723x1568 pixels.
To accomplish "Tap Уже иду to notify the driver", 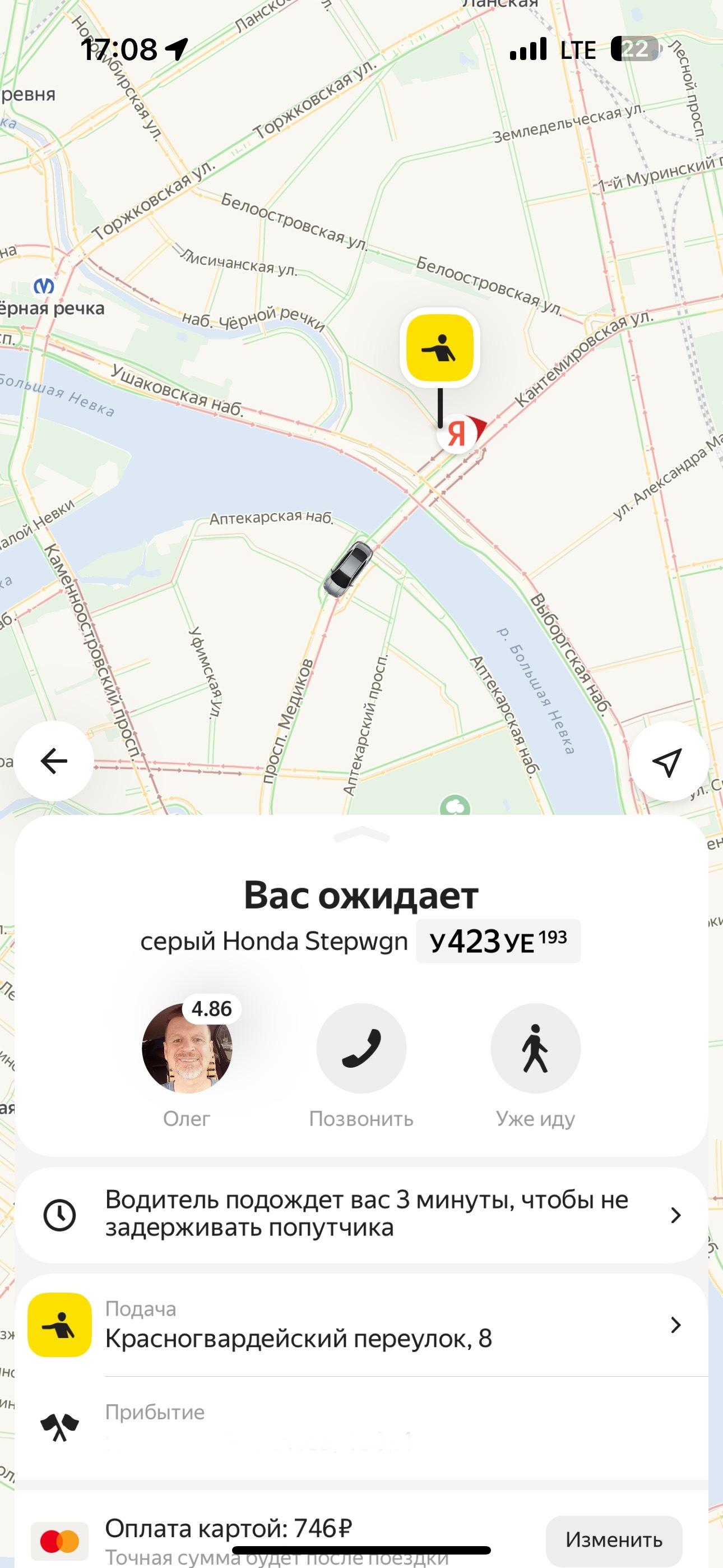I will (x=535, y=1048).
